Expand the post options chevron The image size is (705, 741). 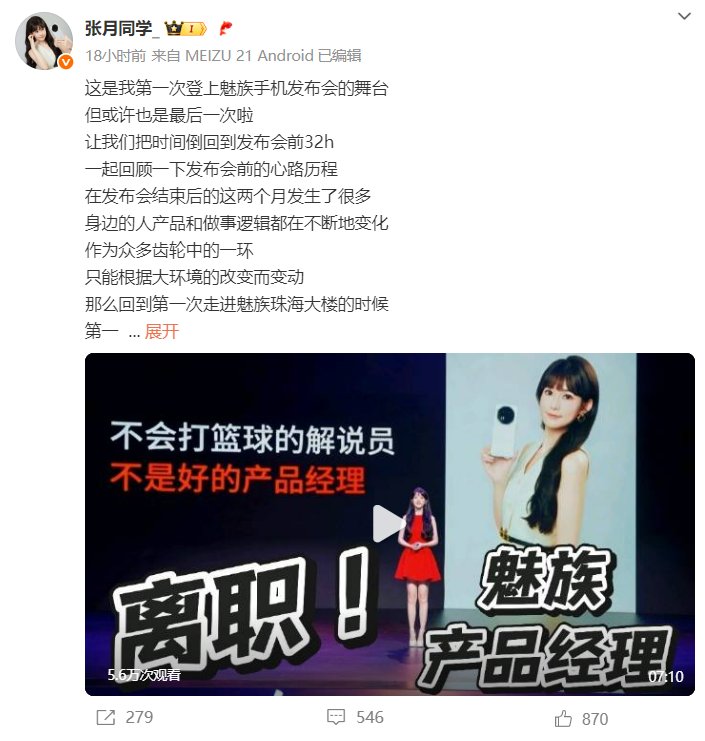pyautogui.click(x=684, y=17)
